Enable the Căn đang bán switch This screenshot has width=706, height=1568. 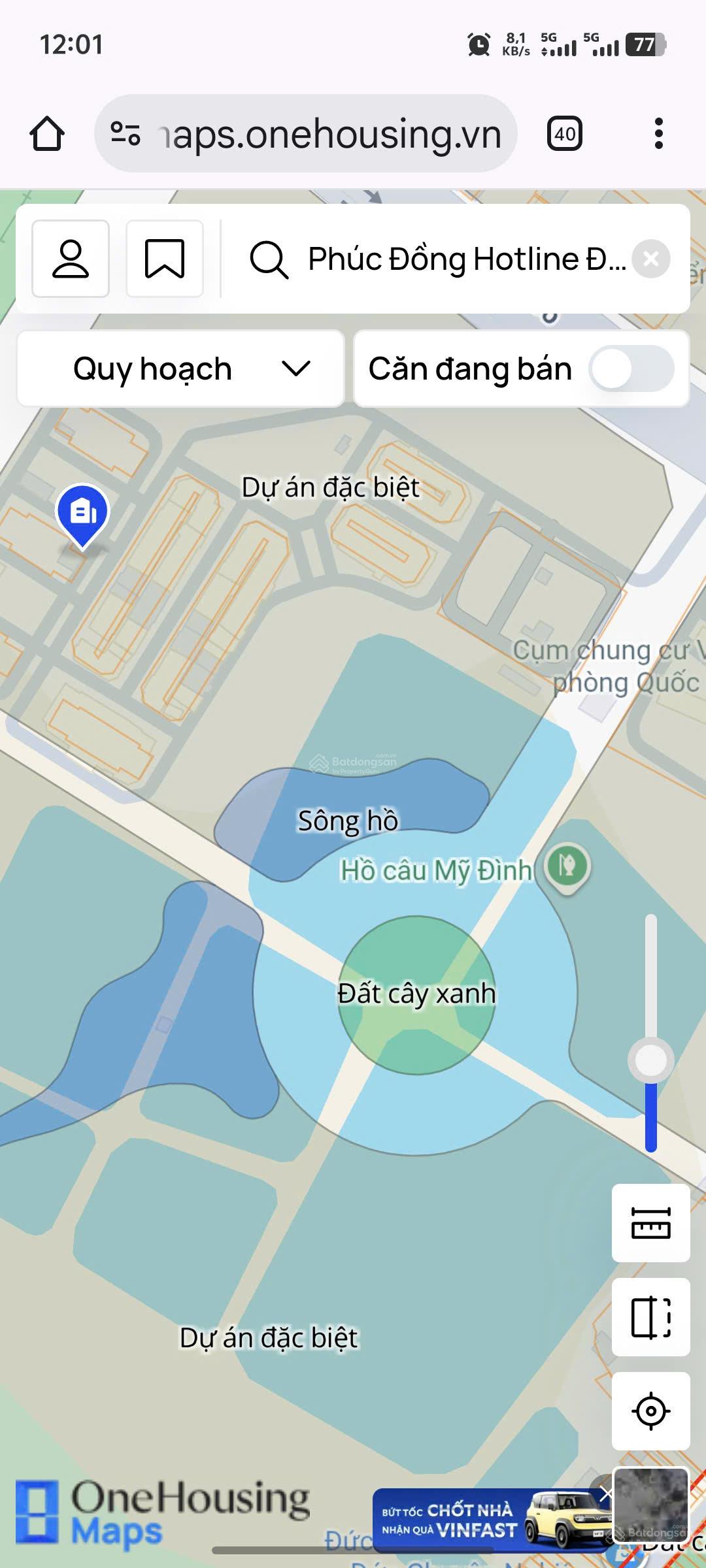(x=631, y=368)
